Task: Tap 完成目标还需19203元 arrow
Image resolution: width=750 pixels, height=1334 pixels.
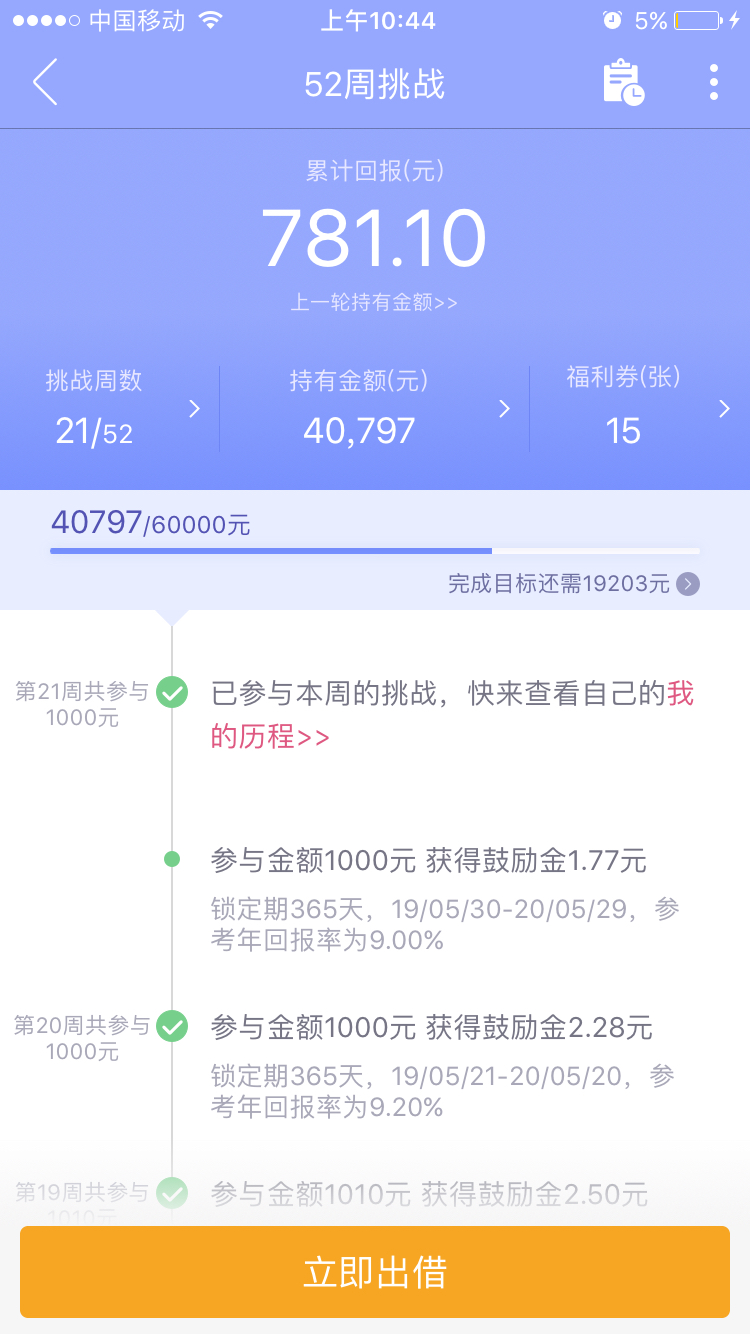Action: 687,584
